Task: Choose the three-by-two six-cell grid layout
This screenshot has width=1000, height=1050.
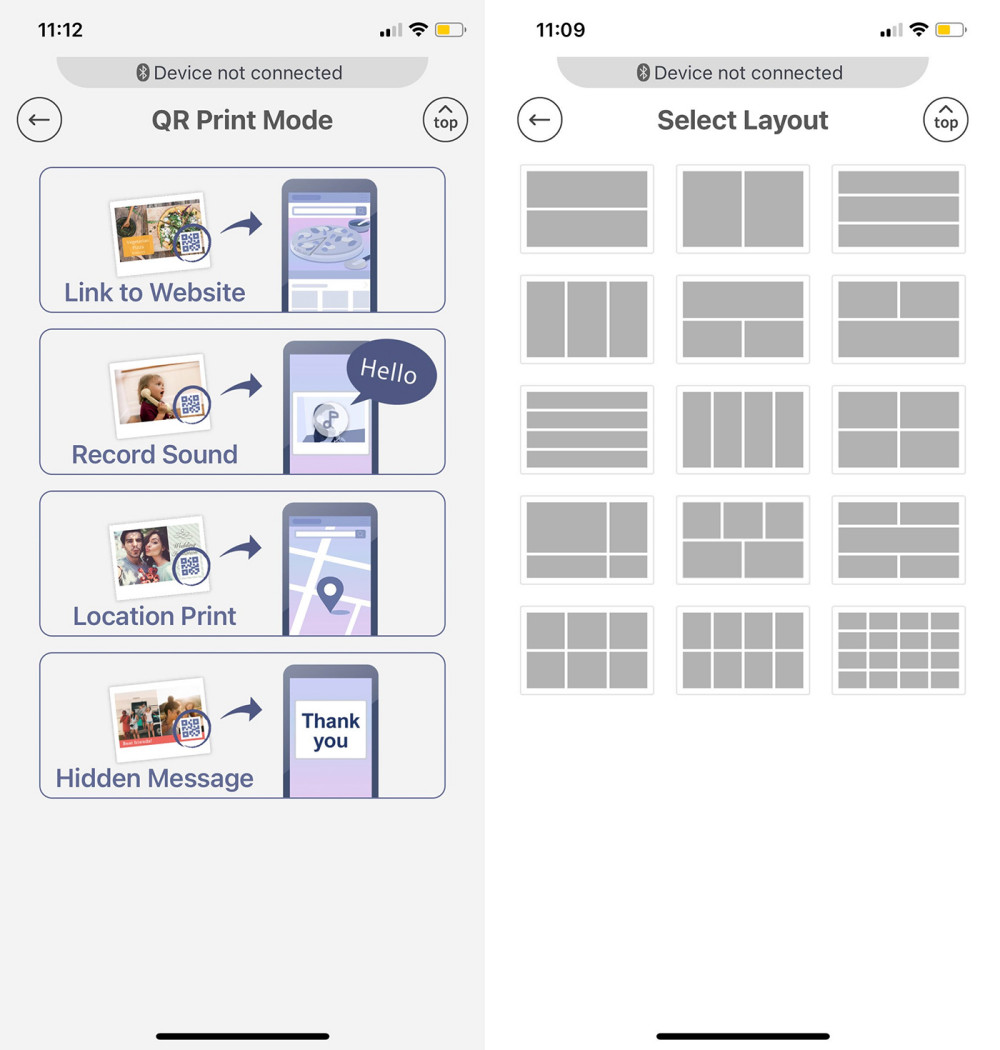Action: pyautogui.click(x=587, y=650)
